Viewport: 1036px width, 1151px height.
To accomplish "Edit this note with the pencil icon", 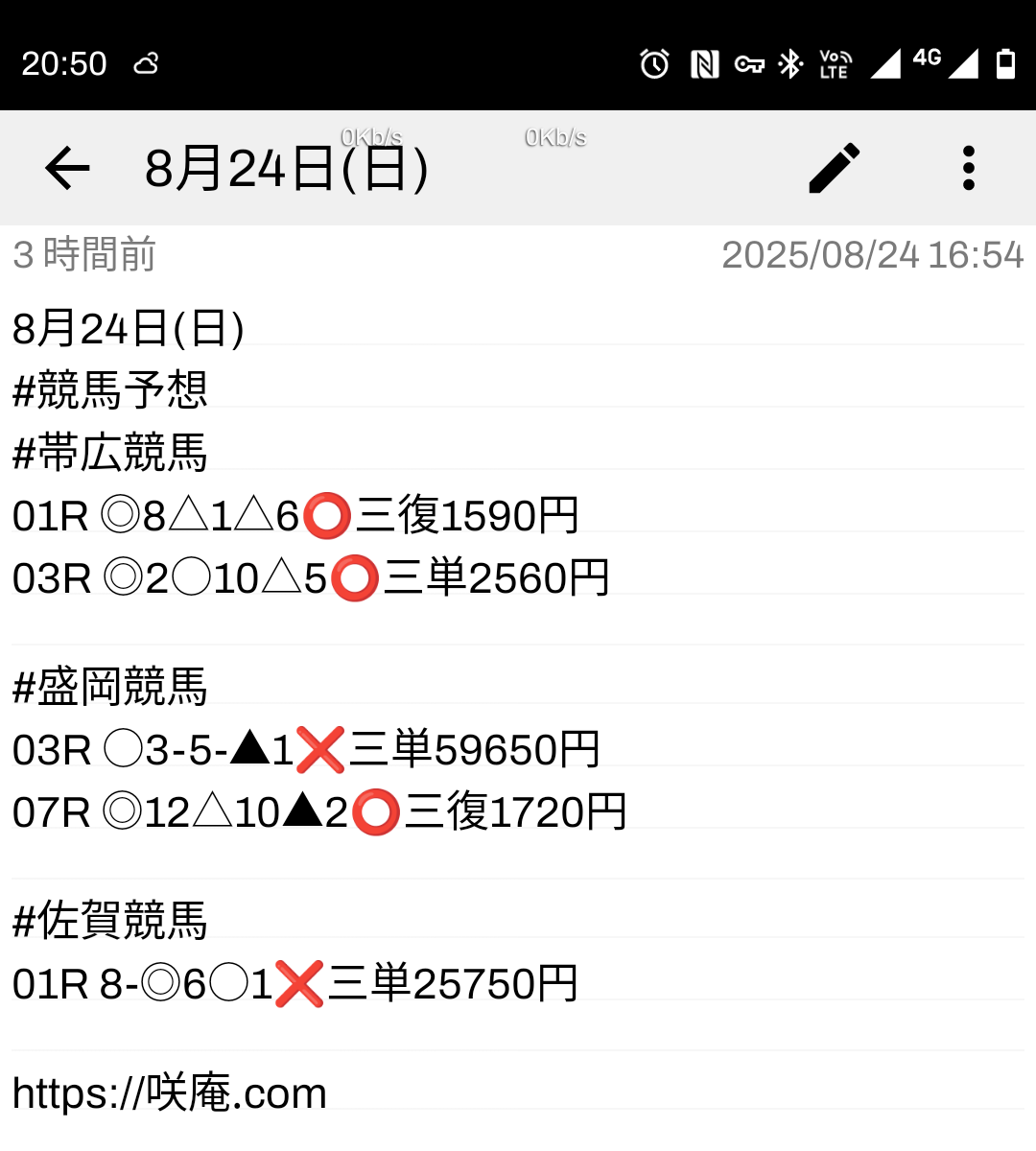I will pyautogui.click(x=834, y=169).
